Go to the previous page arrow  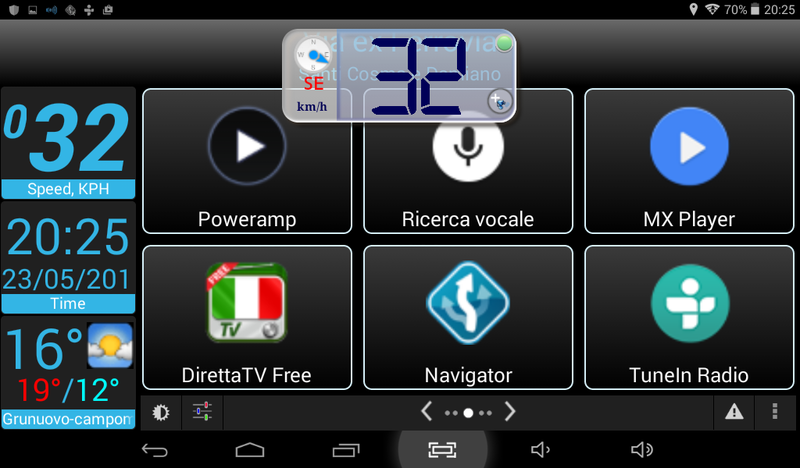point(426,411)
